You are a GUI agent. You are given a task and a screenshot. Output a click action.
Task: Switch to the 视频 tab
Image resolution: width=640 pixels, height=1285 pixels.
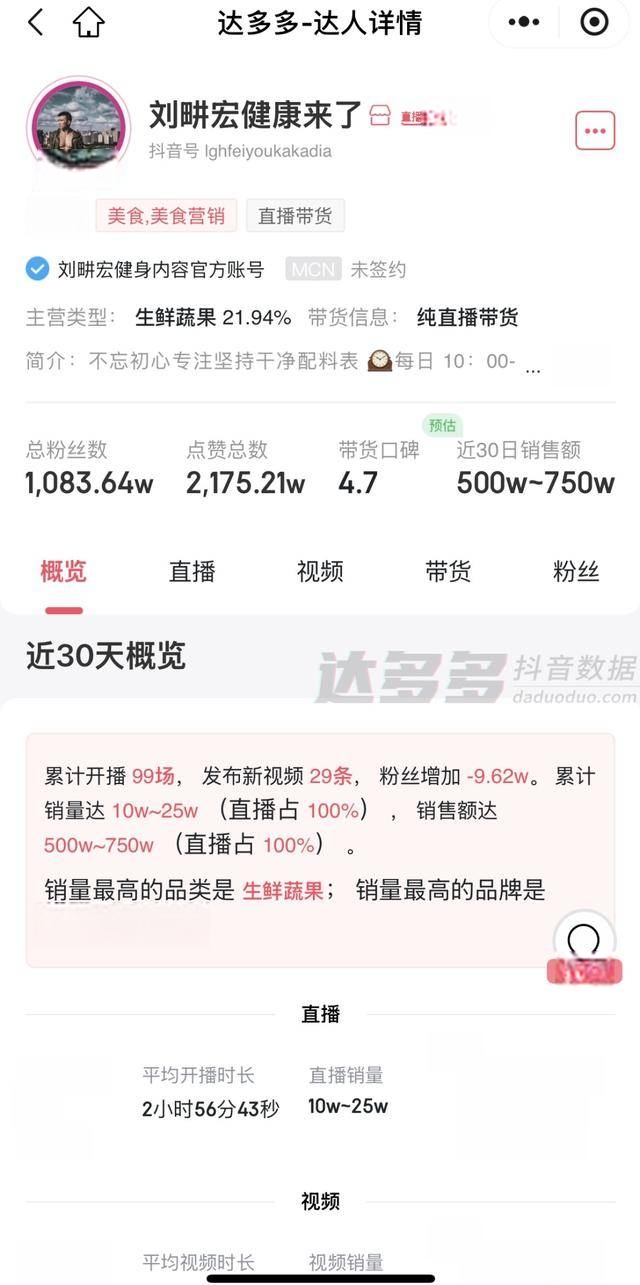320,572
